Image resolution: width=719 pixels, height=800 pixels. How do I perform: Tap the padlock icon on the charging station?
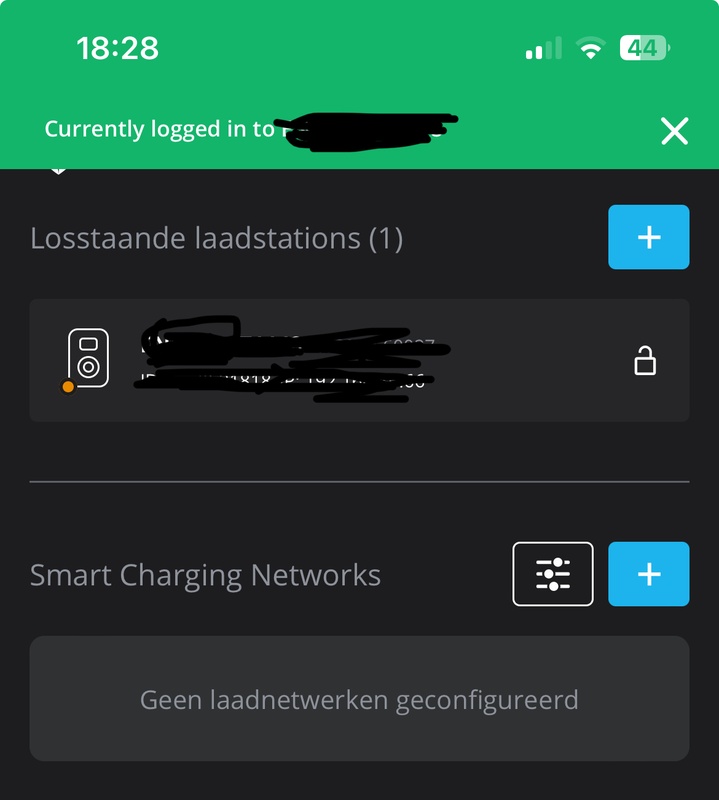(645, 360)
